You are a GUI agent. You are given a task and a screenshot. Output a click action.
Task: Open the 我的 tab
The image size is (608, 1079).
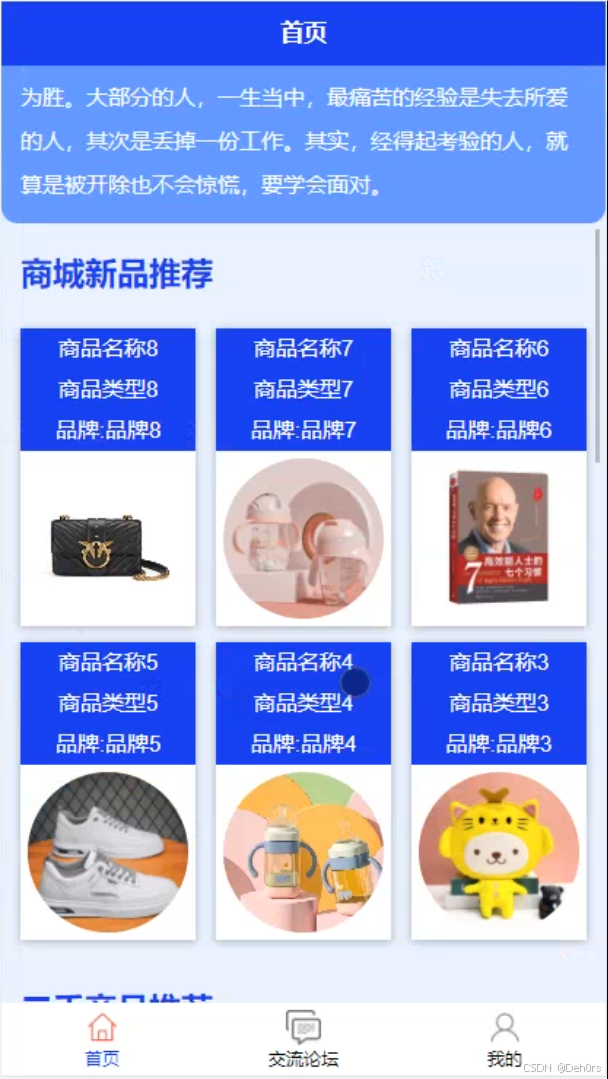click(x=505, y=1040)
